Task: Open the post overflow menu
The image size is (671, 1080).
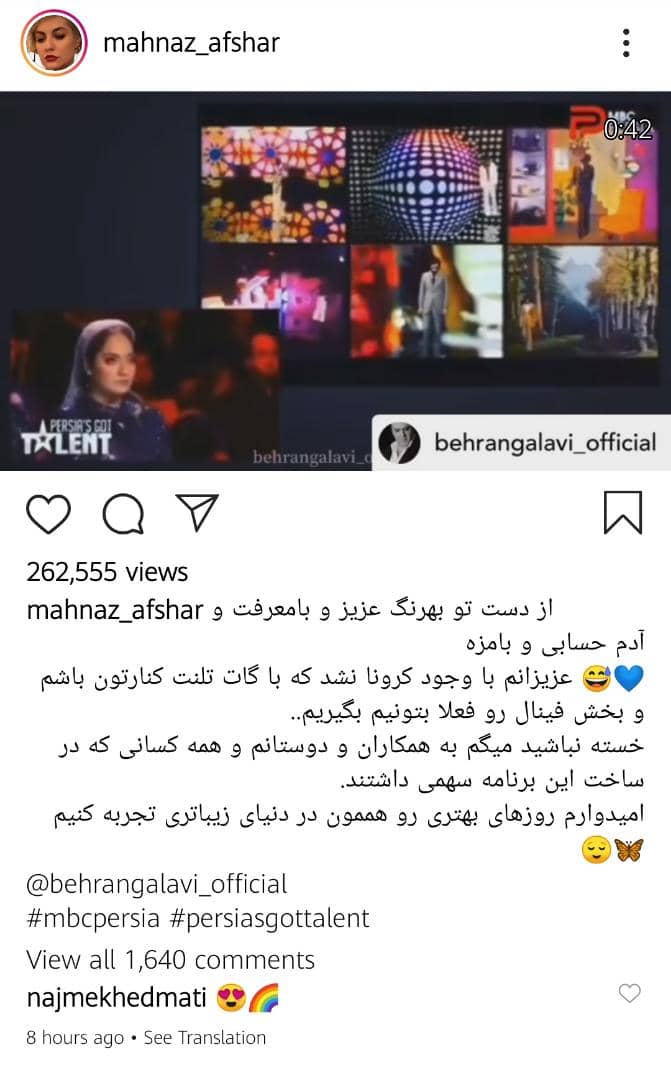Action: (x=626, y=43)
